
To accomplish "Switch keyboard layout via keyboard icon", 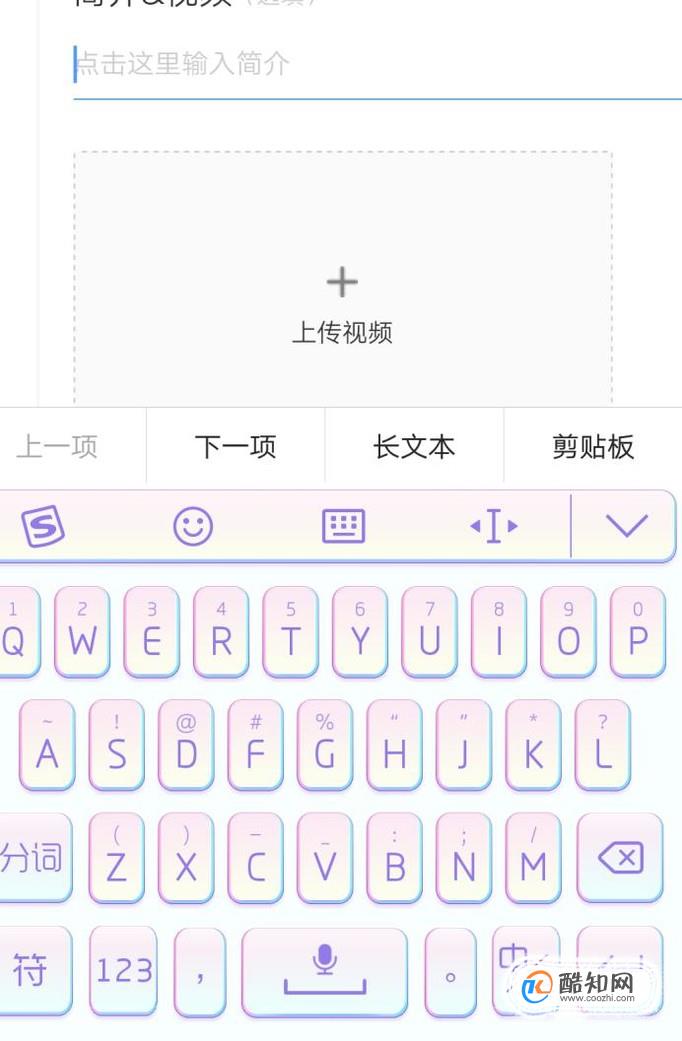I will (343, 526).
